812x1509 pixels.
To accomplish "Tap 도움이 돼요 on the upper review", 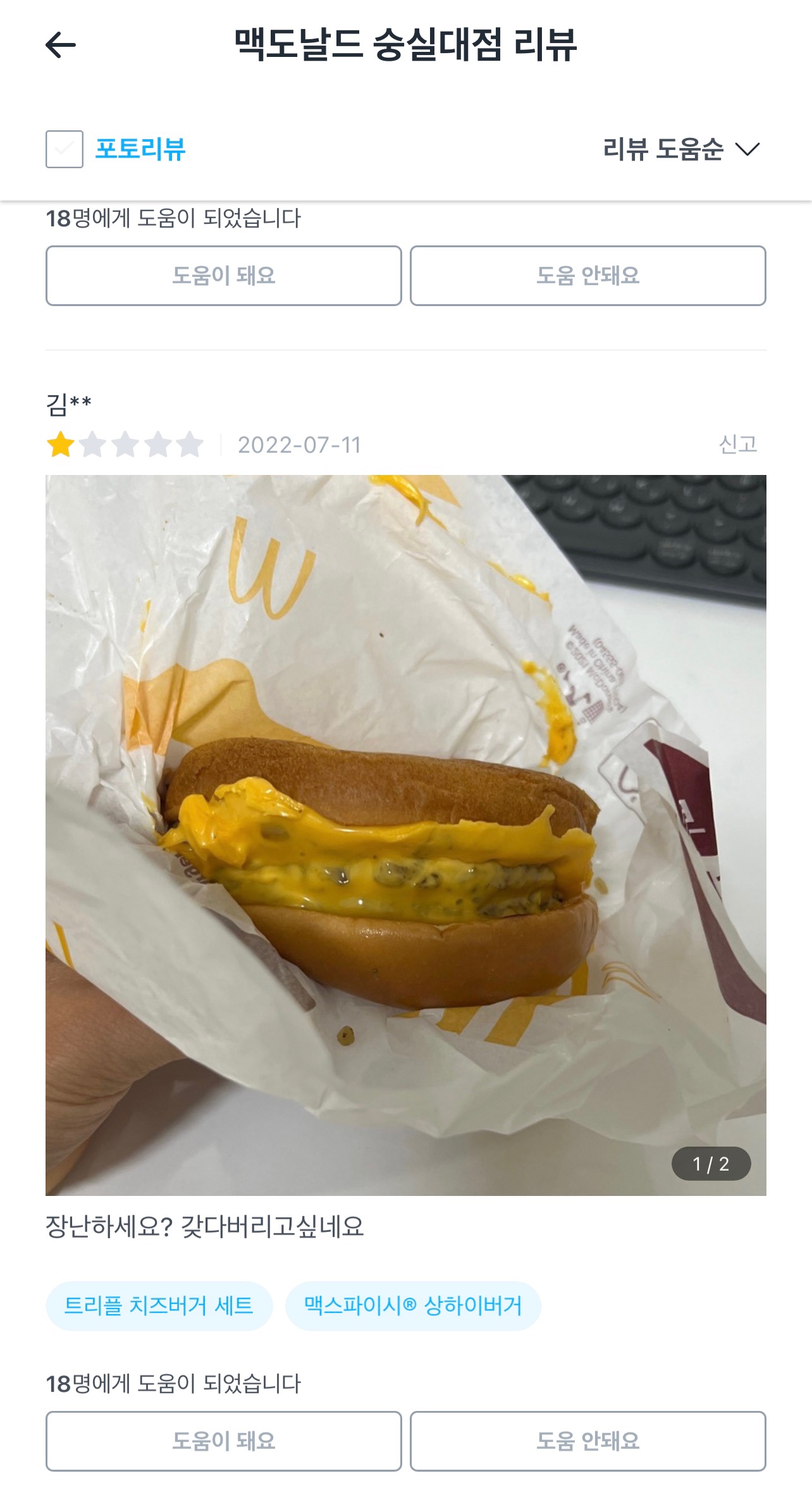I will point(223,276).
